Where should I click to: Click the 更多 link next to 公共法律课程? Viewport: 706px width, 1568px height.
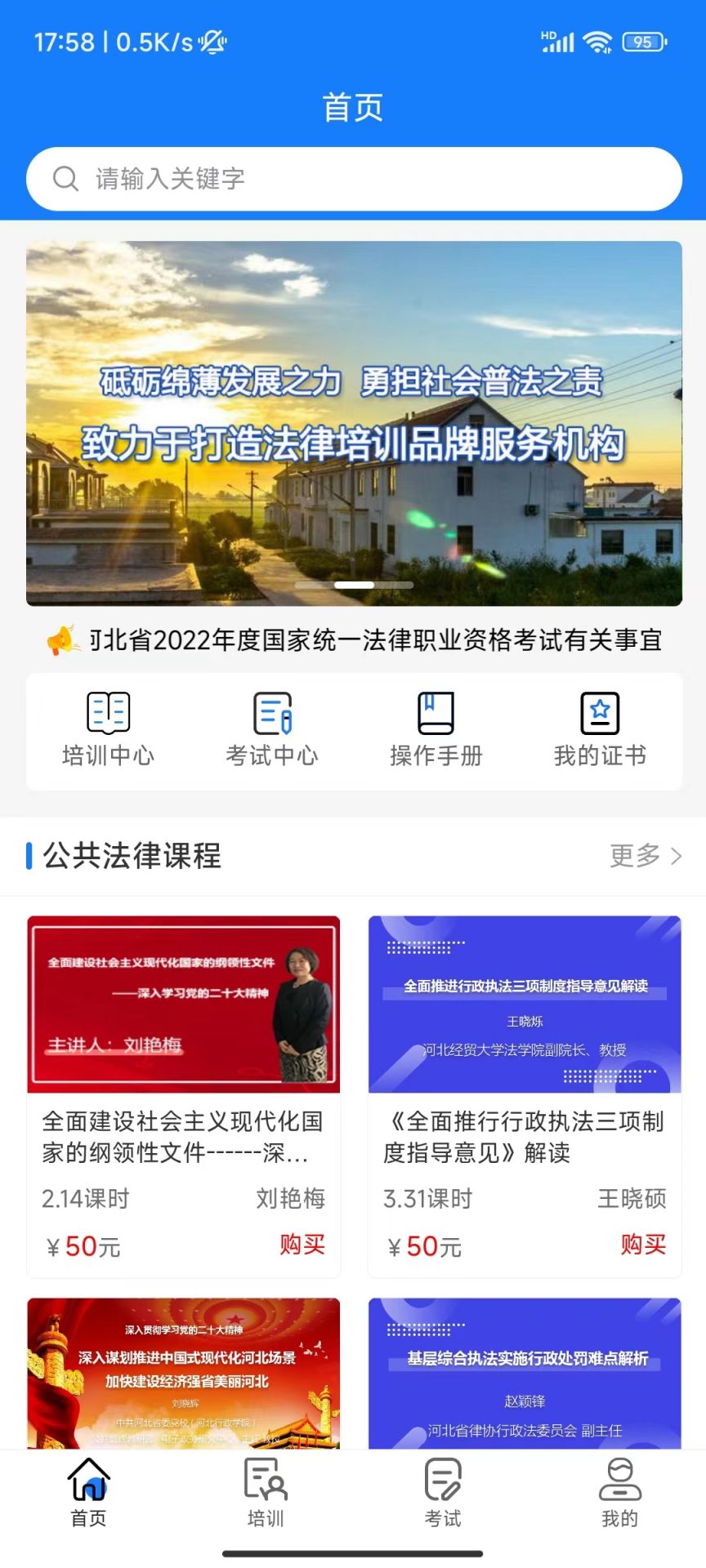636,857
